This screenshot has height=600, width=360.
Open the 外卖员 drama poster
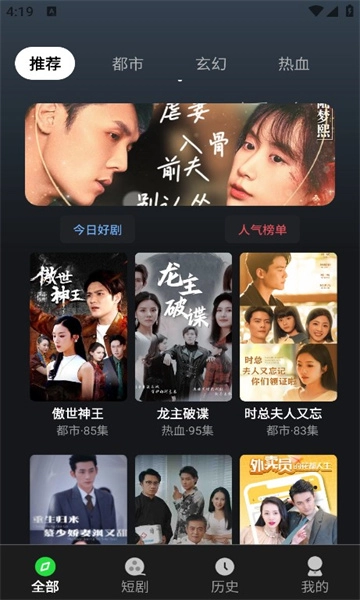click(288, 499)
